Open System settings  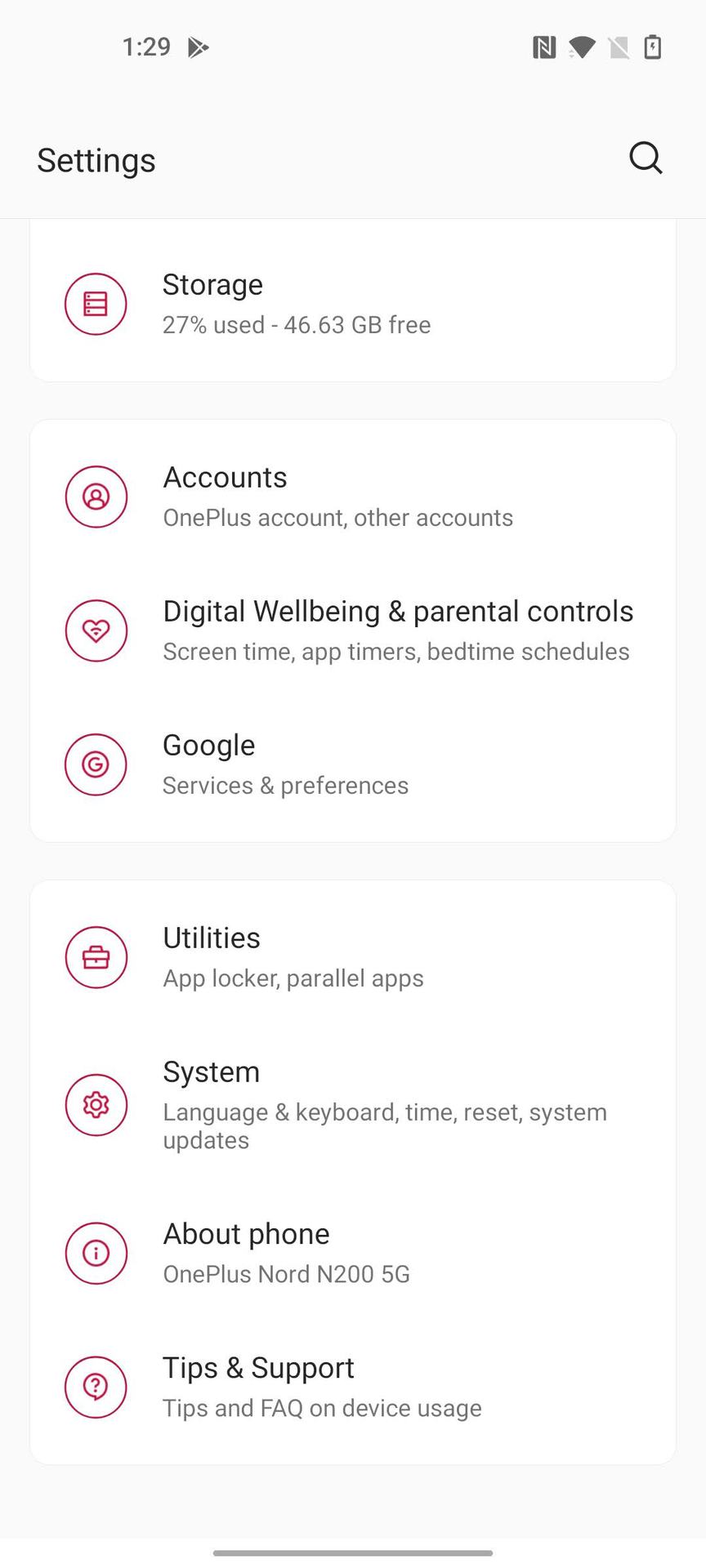click(x=352, y=1104)
